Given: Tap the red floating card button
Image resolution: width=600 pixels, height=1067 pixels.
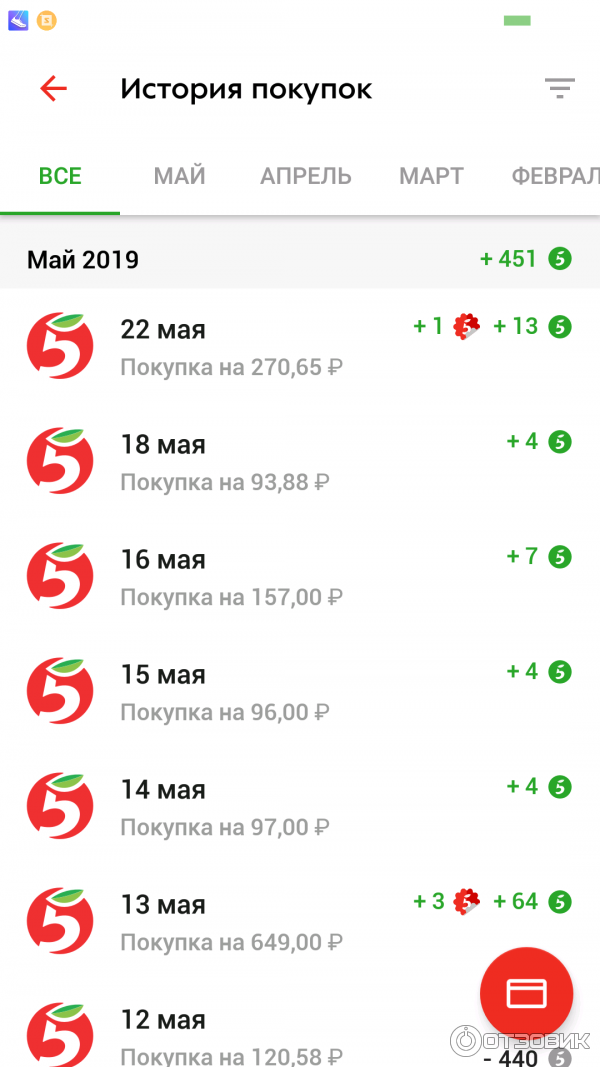Looking at the screenshot, I should 526,993.
